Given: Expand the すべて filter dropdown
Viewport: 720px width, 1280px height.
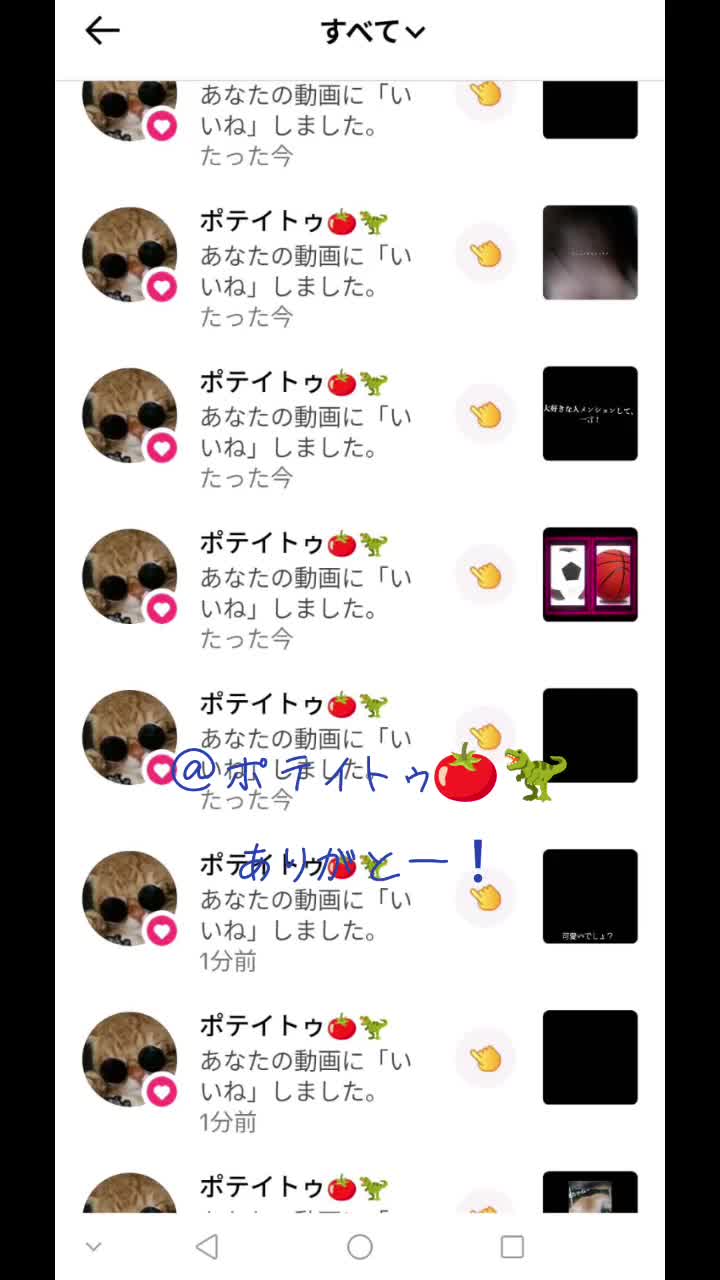Looking at the screenshot, I should pyautogui.click(x=372, y=32).
